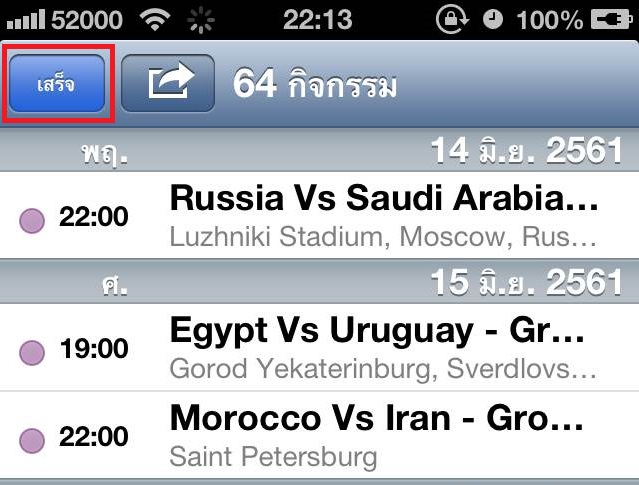Image resolution: width=639 pixels, height=485 pixels.
Task: Open Egypt Vs Uruguay event
Action: click(384, 348)
